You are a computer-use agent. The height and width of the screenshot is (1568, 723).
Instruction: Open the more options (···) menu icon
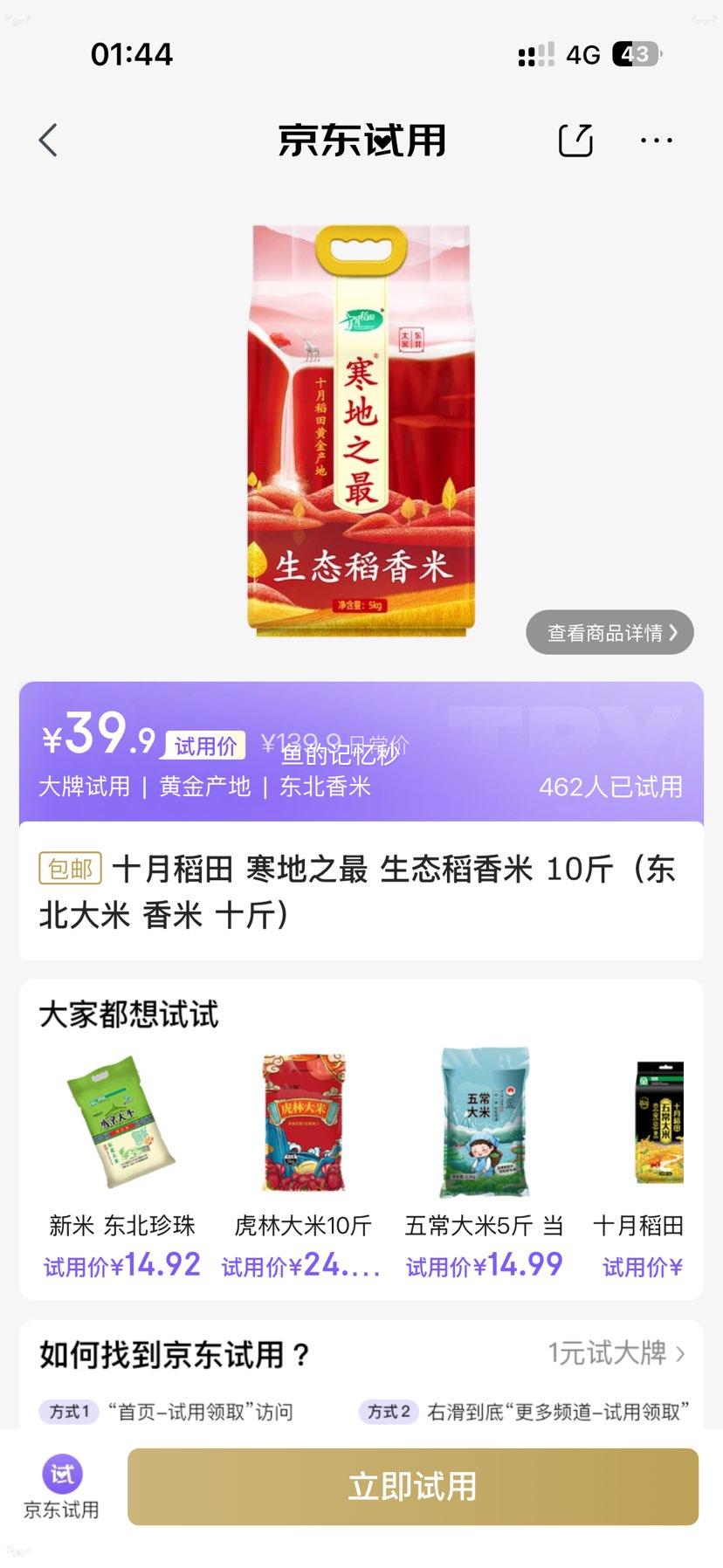(x=656, y=140)
